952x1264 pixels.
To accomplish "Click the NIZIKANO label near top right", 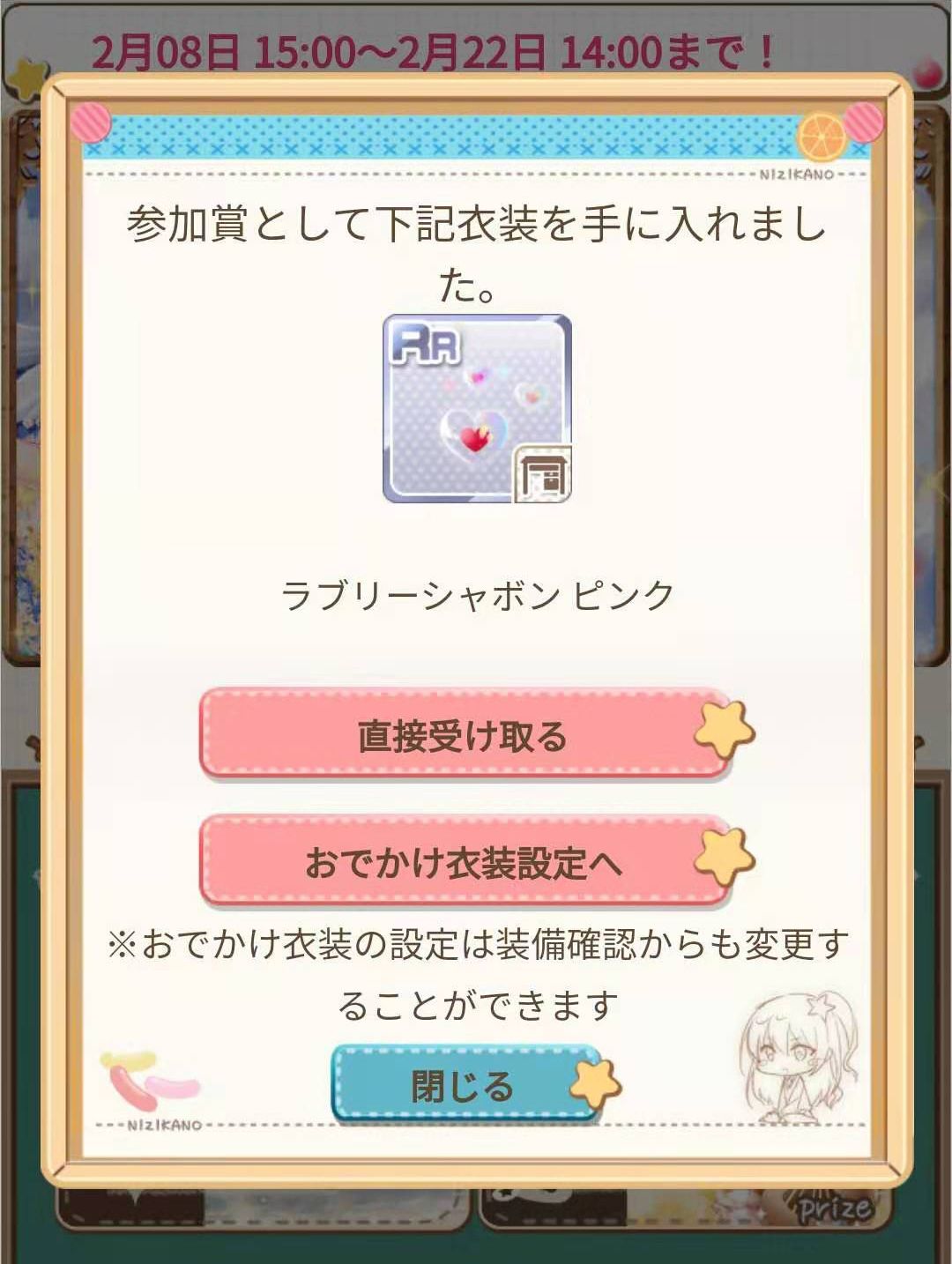I will coord(795,175).
